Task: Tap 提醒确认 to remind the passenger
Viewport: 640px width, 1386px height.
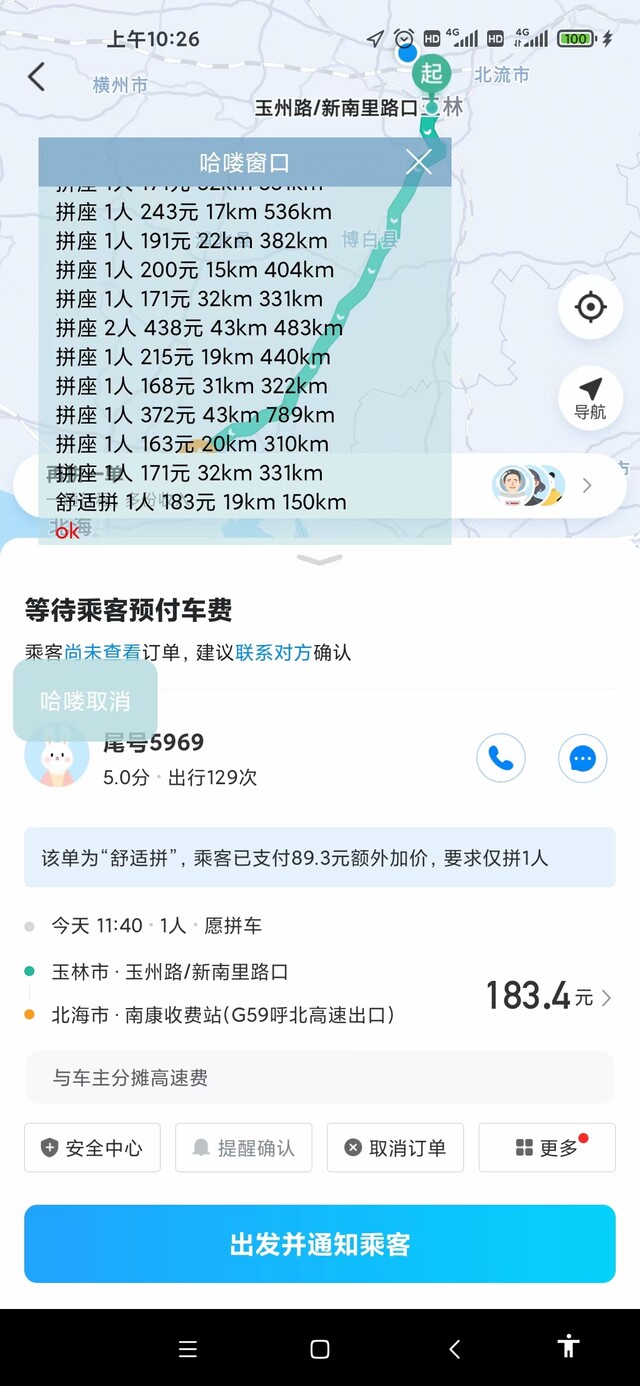Action: [244, 1148]
